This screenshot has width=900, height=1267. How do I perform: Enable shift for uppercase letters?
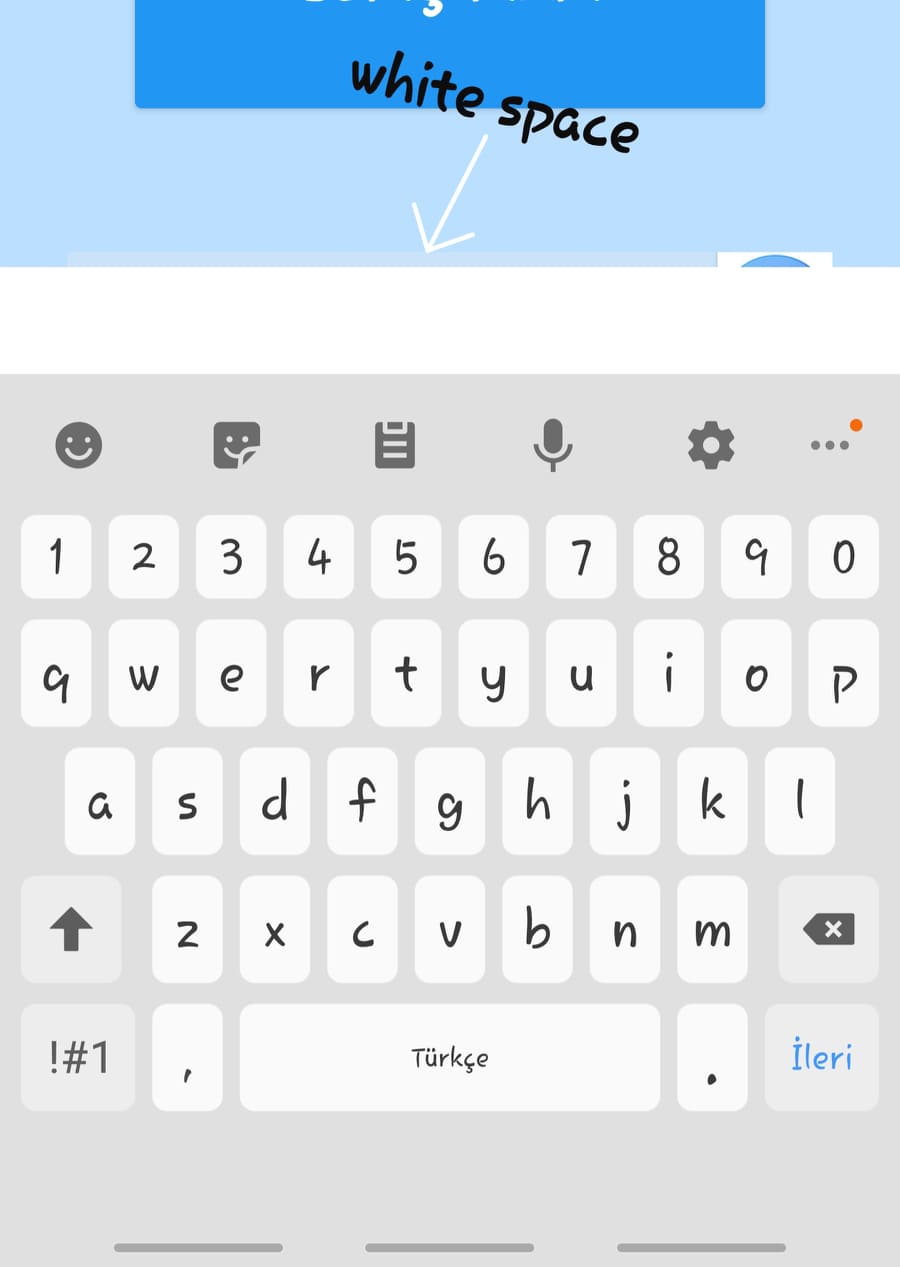(71, 930)
